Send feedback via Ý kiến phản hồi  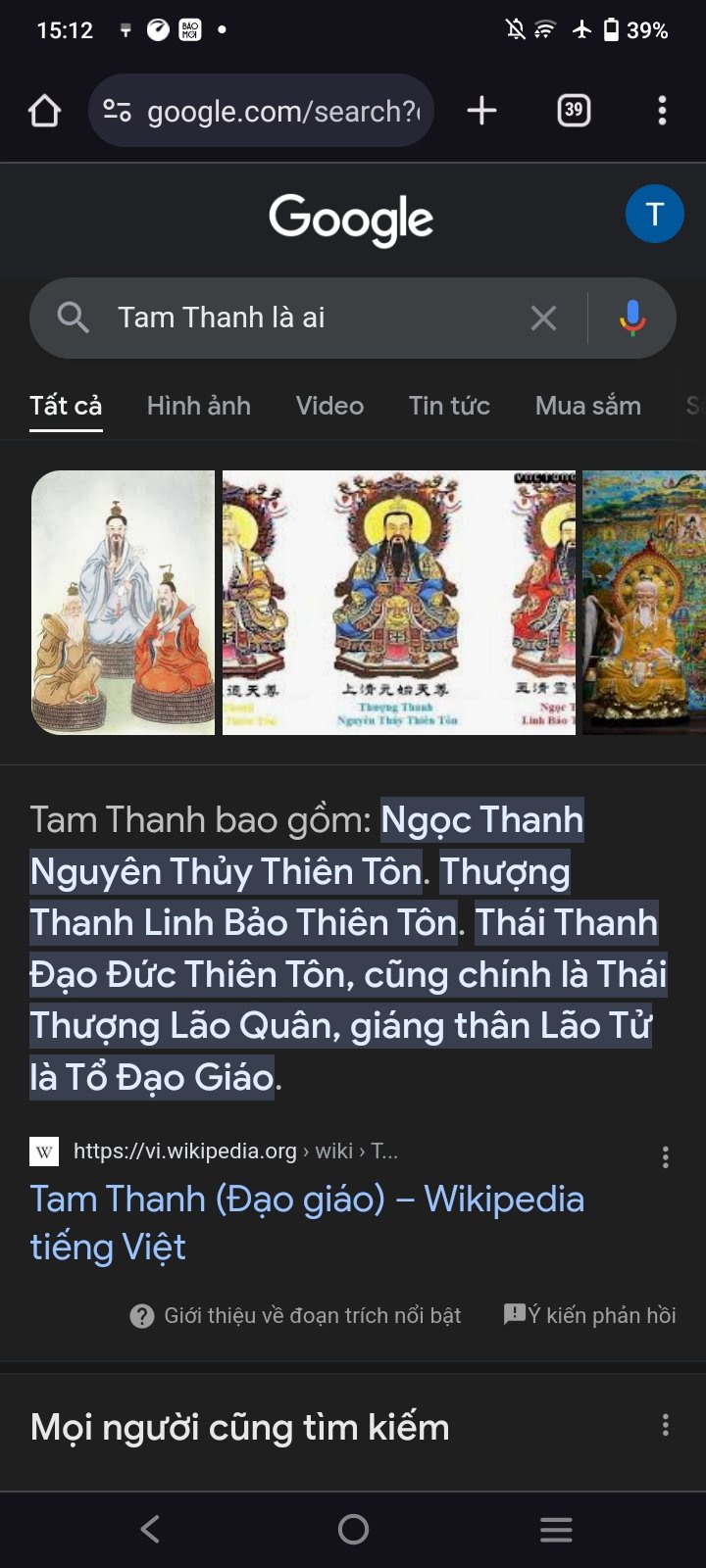(x=589, y=1315)
